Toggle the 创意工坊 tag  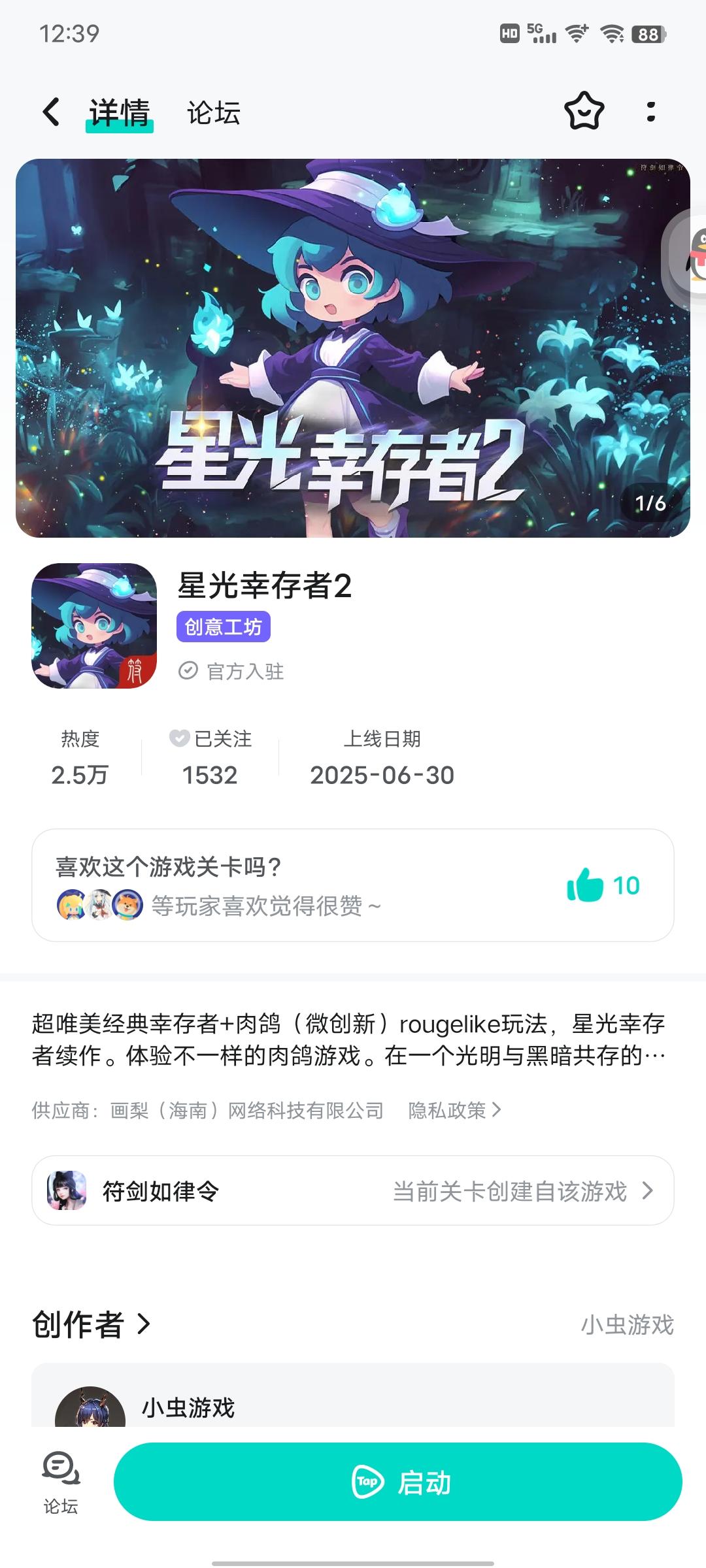coord(223,627)
